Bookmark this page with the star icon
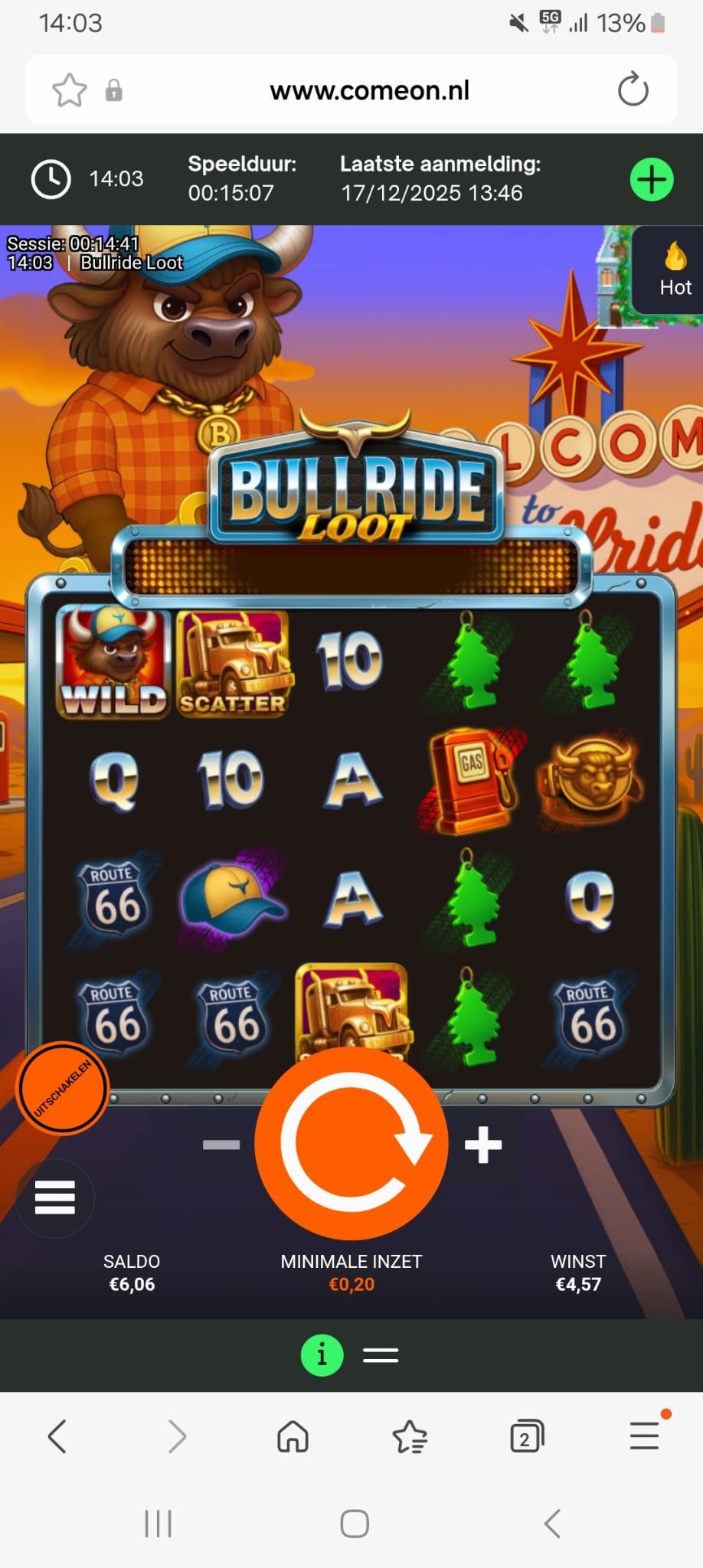Viewport: 703px width, 1568px height. (x=70, y=90)
